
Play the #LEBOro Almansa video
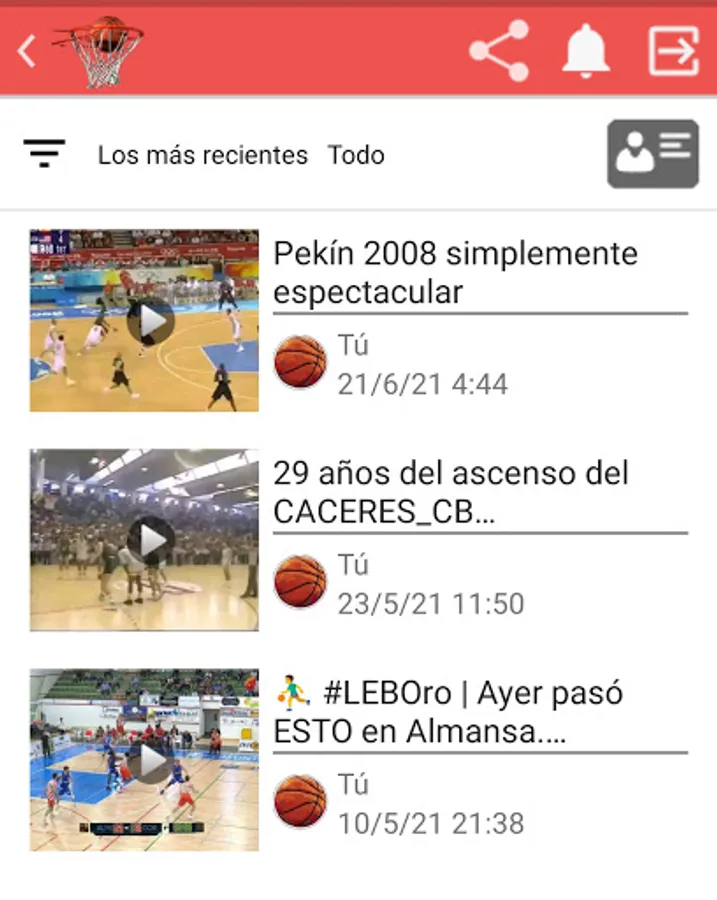151,761
